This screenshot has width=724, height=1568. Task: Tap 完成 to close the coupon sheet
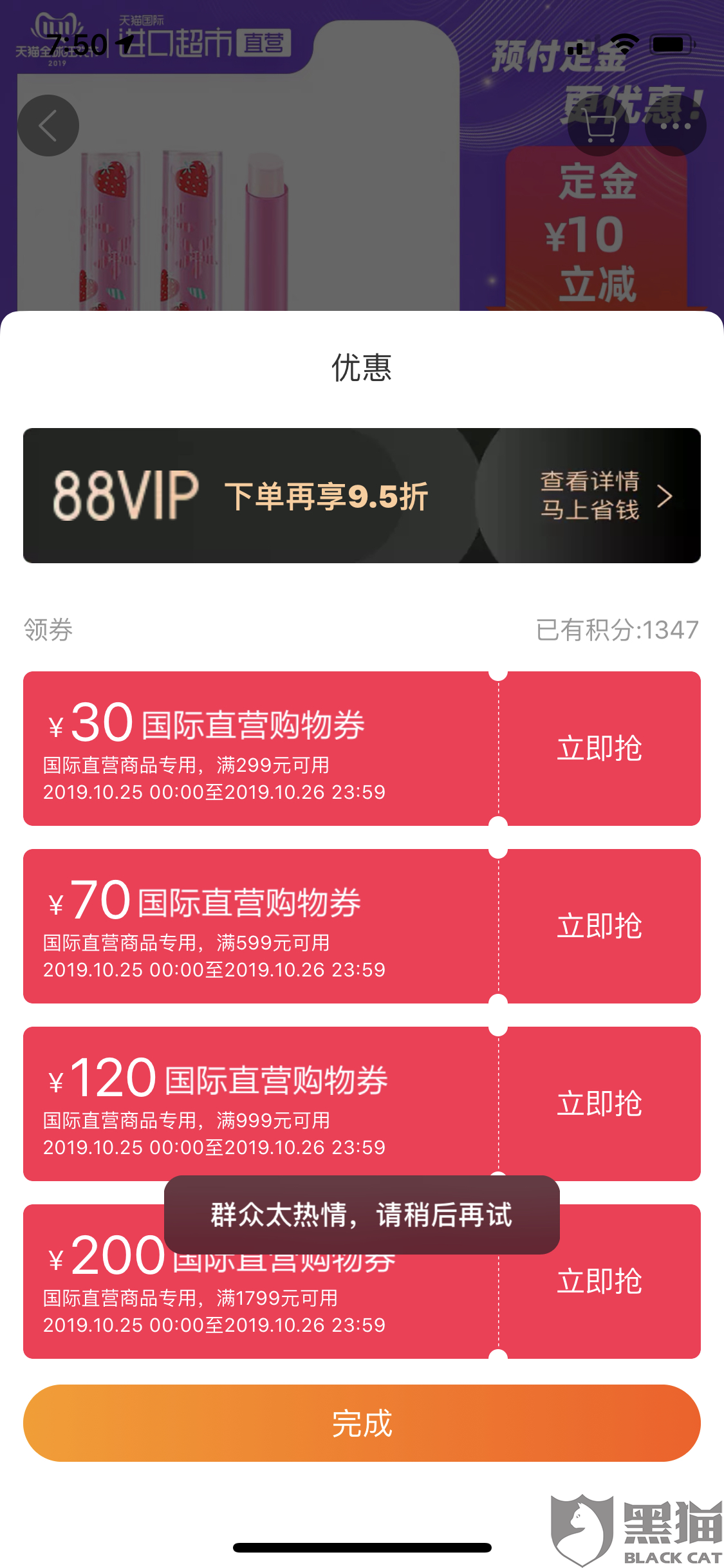coord(362,1423)
